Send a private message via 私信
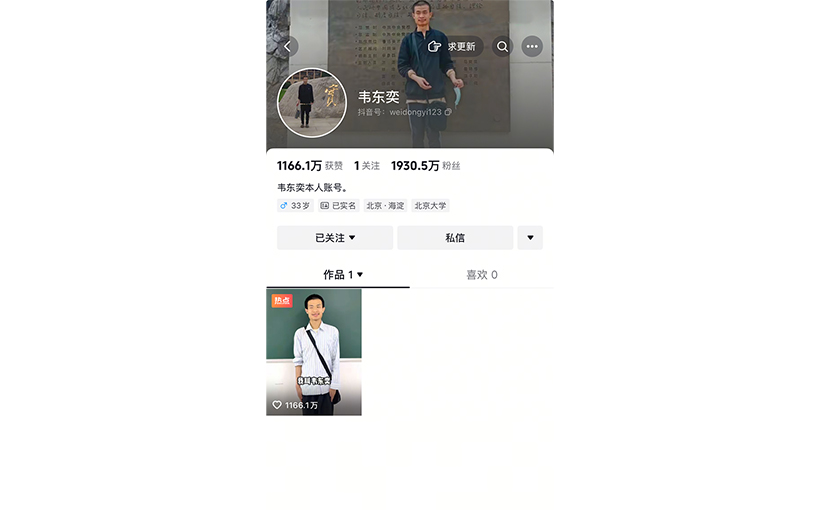The image size is (820, 510). (455, 238)
